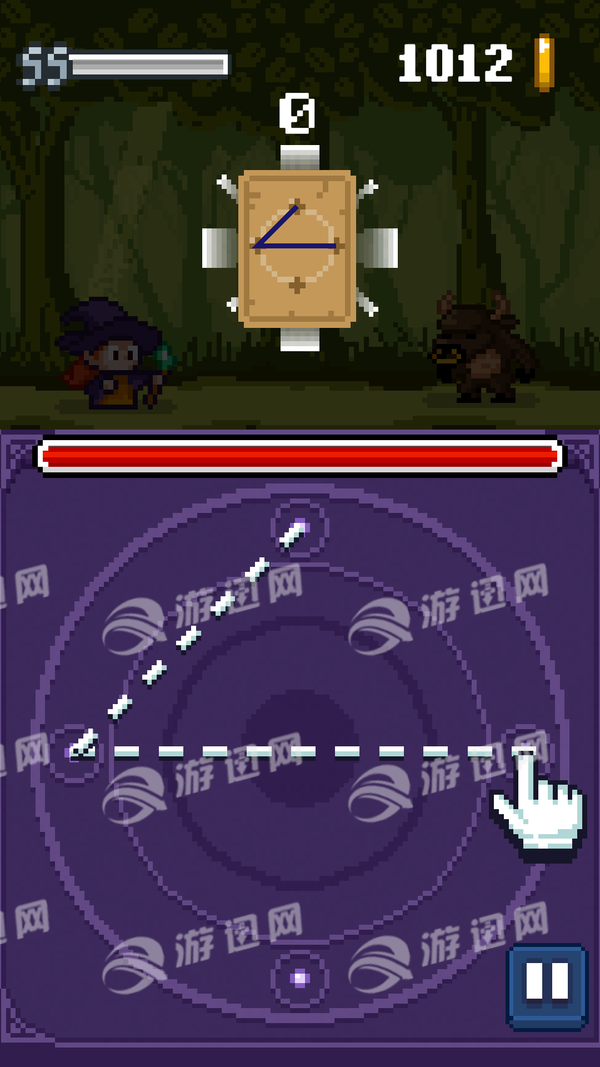Screen dimensions: 600x1067
Task: Tap the right rune node under the hand
Action: 524,752
